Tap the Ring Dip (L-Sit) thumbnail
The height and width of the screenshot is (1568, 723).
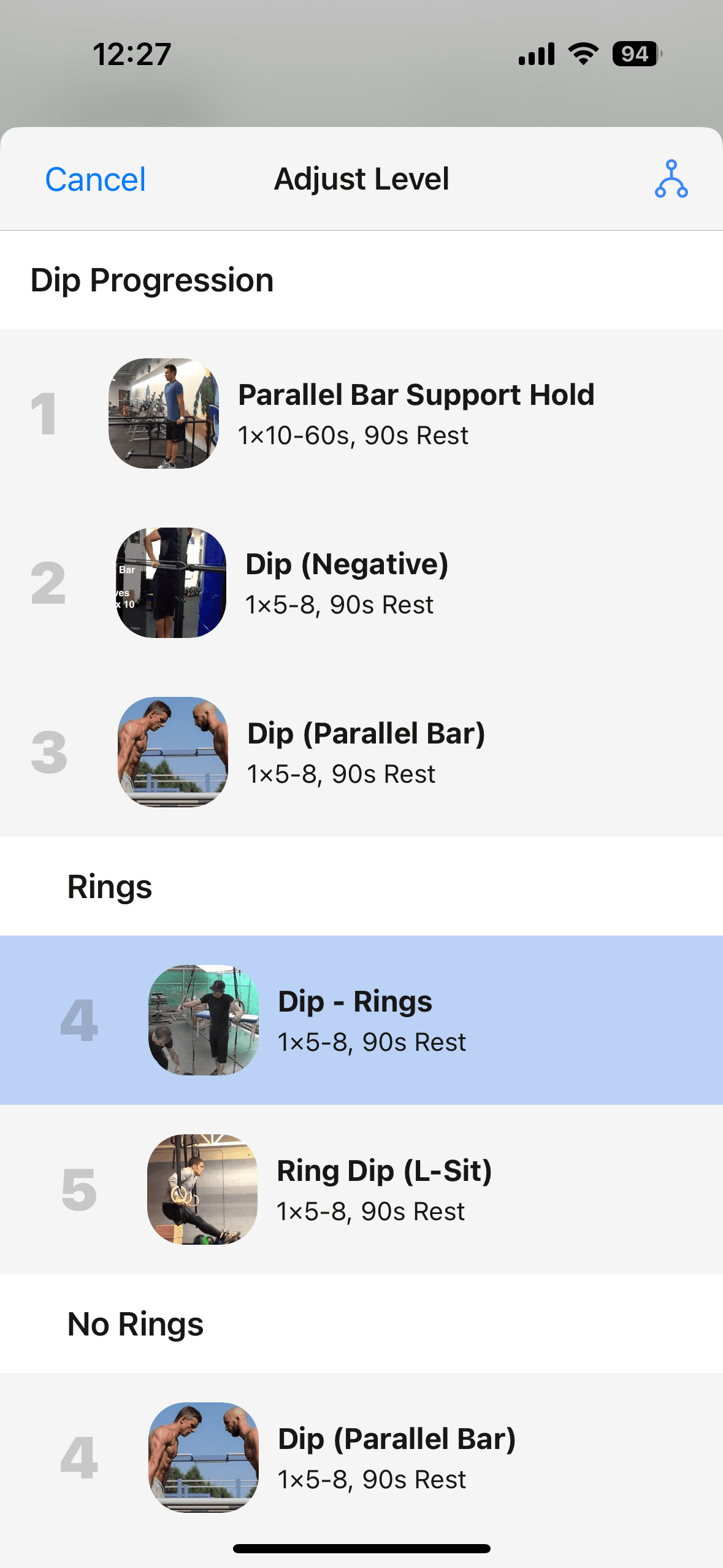tap(202, 1189)
